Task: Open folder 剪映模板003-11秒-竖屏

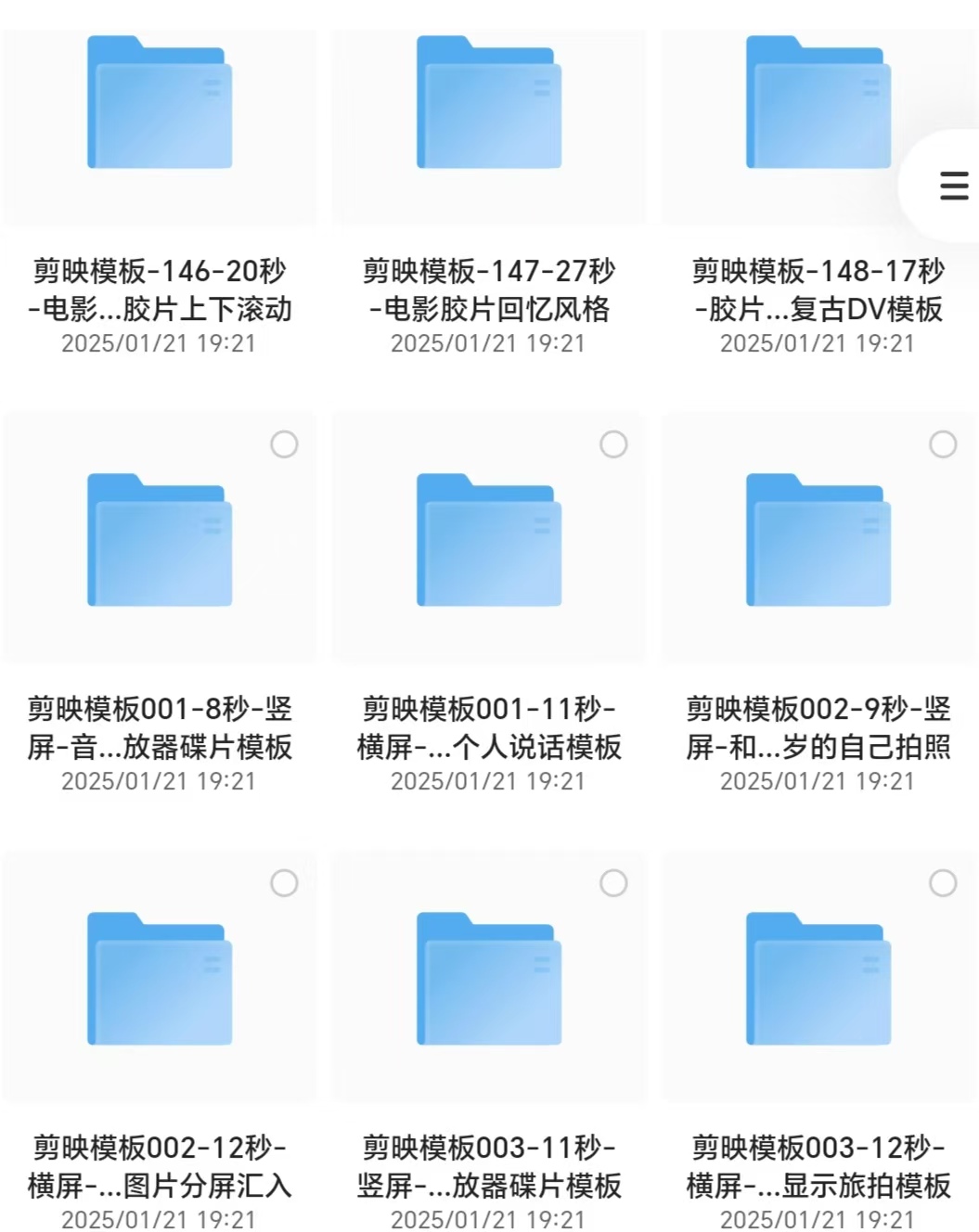Action: pos(489,980)
